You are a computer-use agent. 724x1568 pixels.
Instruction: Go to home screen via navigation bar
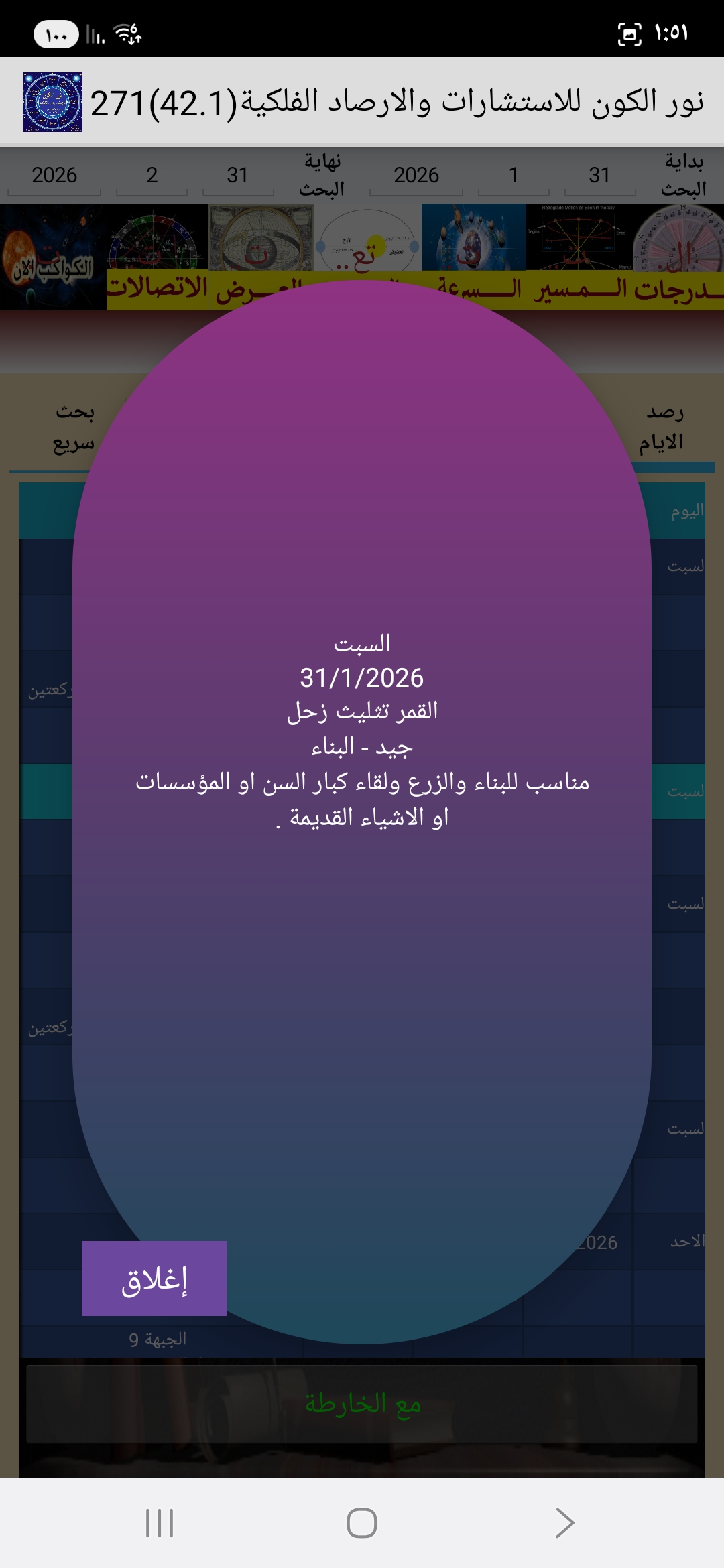point(362,1522)
